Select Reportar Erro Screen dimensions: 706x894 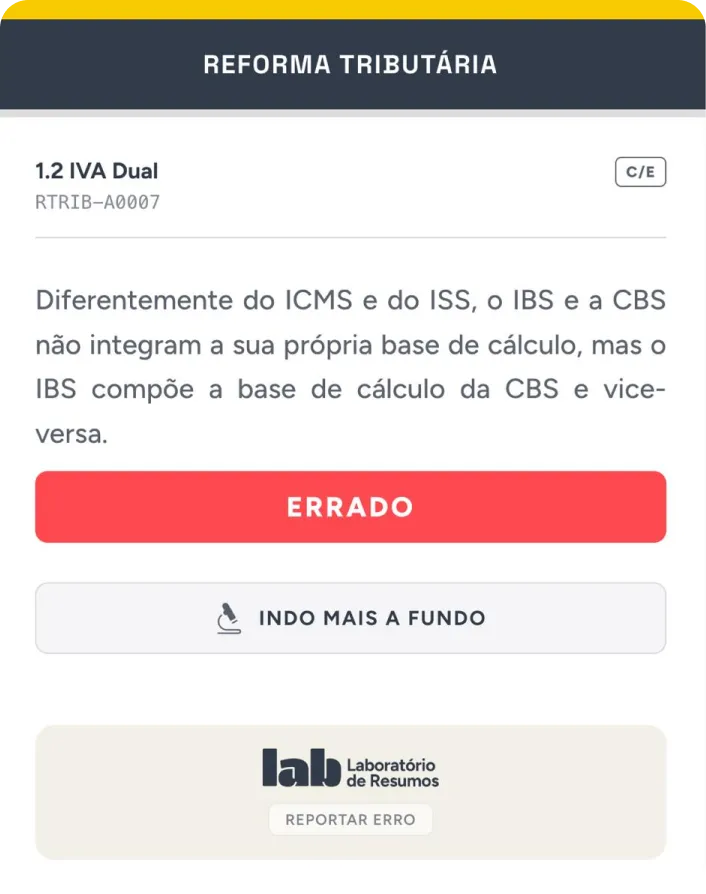click(x=350, y=820)
